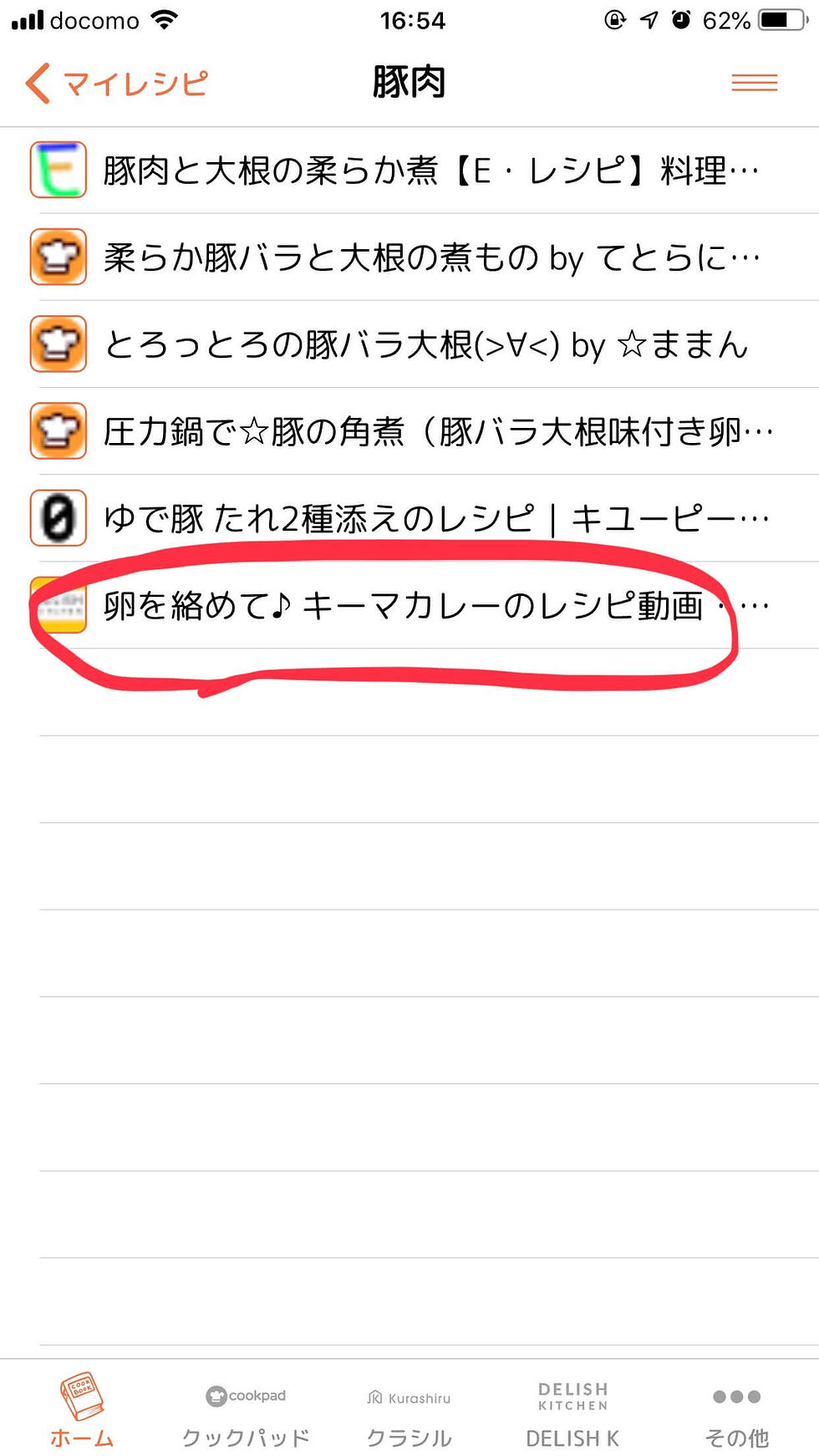Viewport: 819px width, 1456px height.
Task: Open ゆで豚 たれ2種添え キユーピー recipe
Action: click(409, 518)
